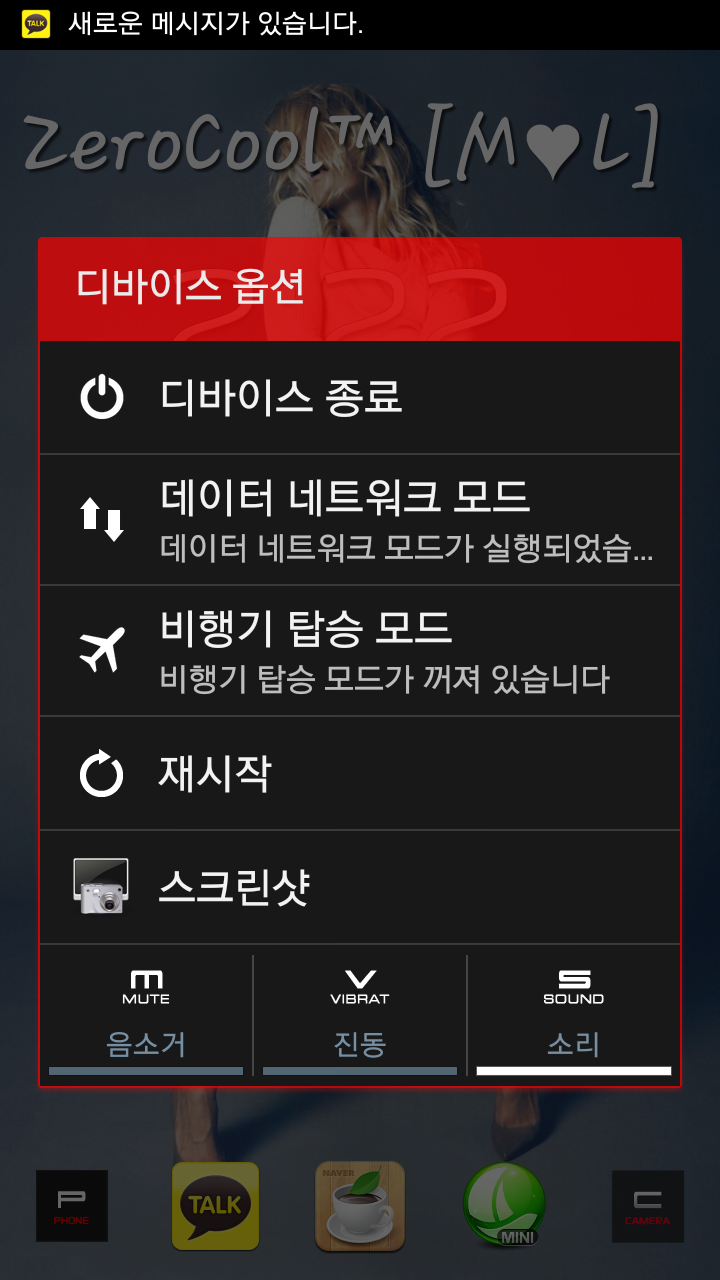Select 디바이스 종료 to power off
720x1280 pixels.
(360, 398)
